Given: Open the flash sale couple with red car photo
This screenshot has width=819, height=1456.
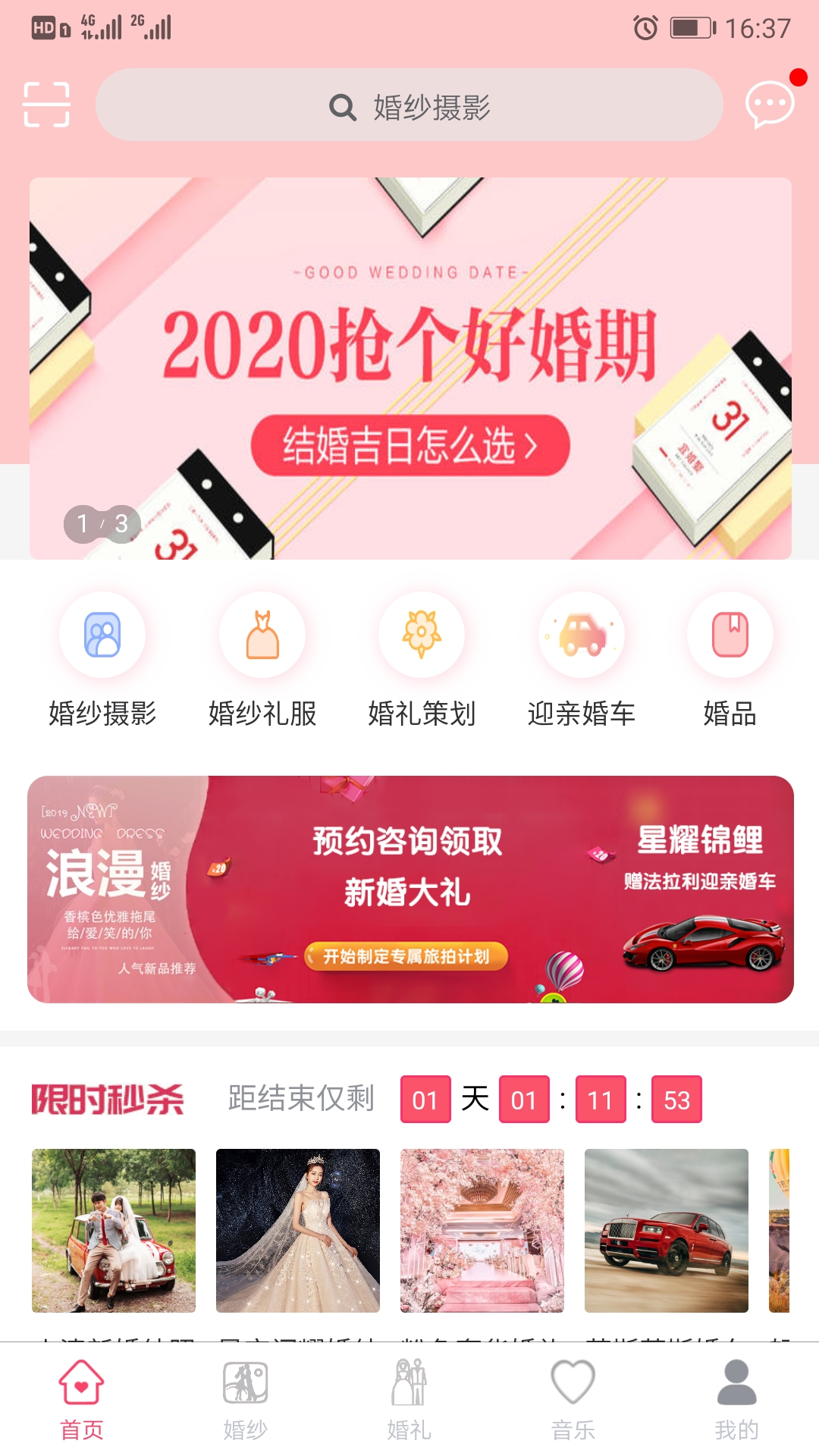Looking at the screenshot, I should coord(114,1230).
